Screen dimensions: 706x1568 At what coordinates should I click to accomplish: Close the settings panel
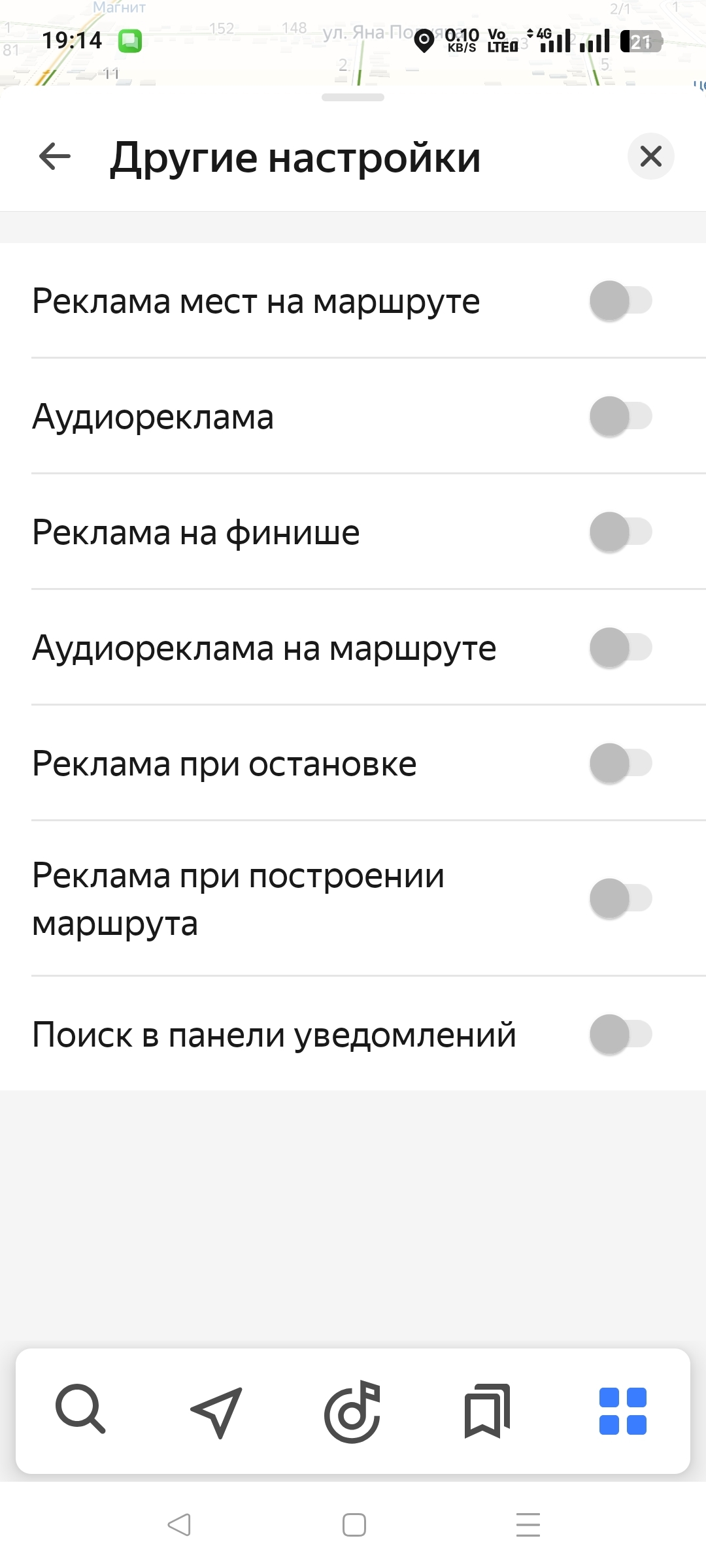tap(650, 157)
